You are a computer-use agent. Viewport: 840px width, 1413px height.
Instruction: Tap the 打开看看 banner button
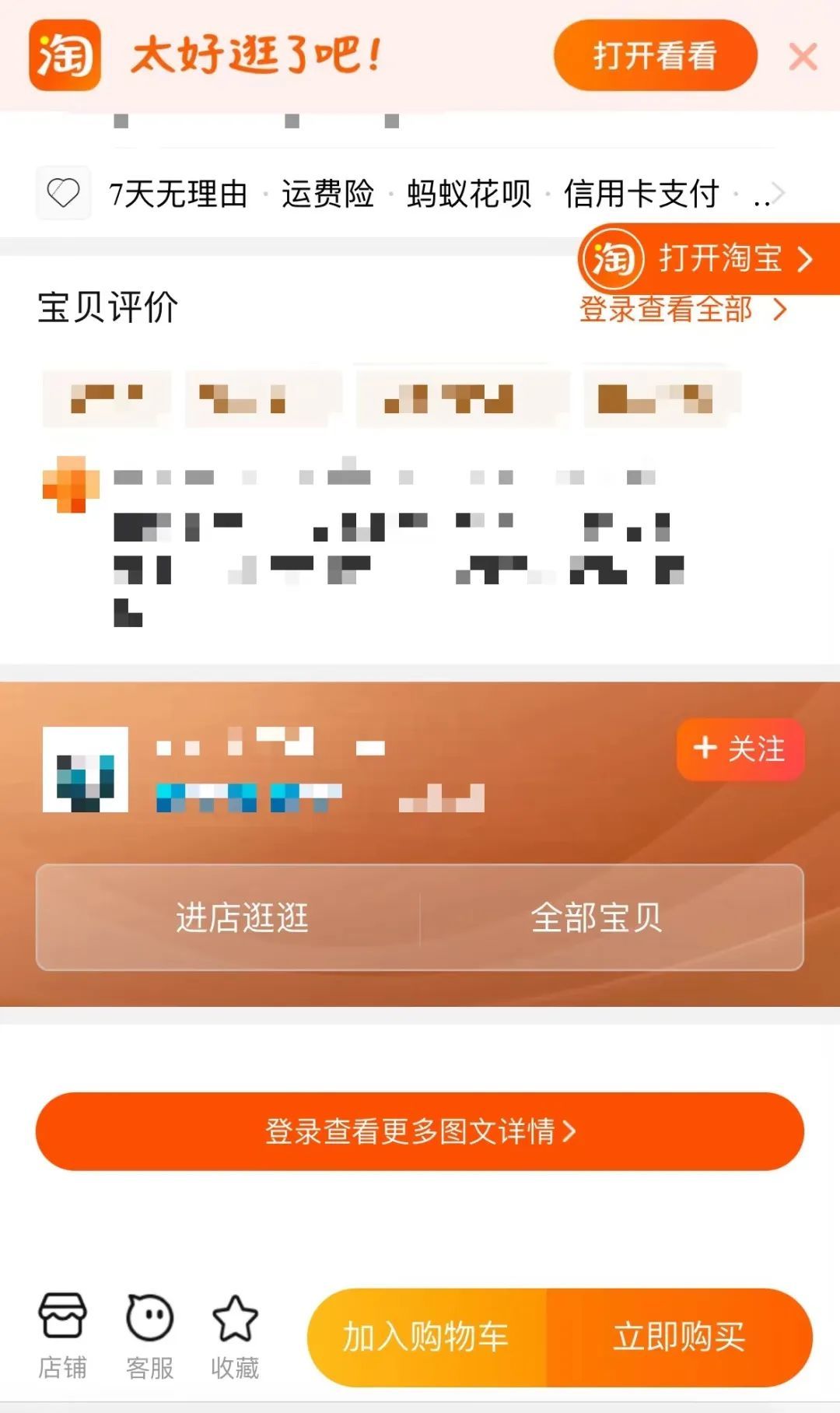pos(655,55)
